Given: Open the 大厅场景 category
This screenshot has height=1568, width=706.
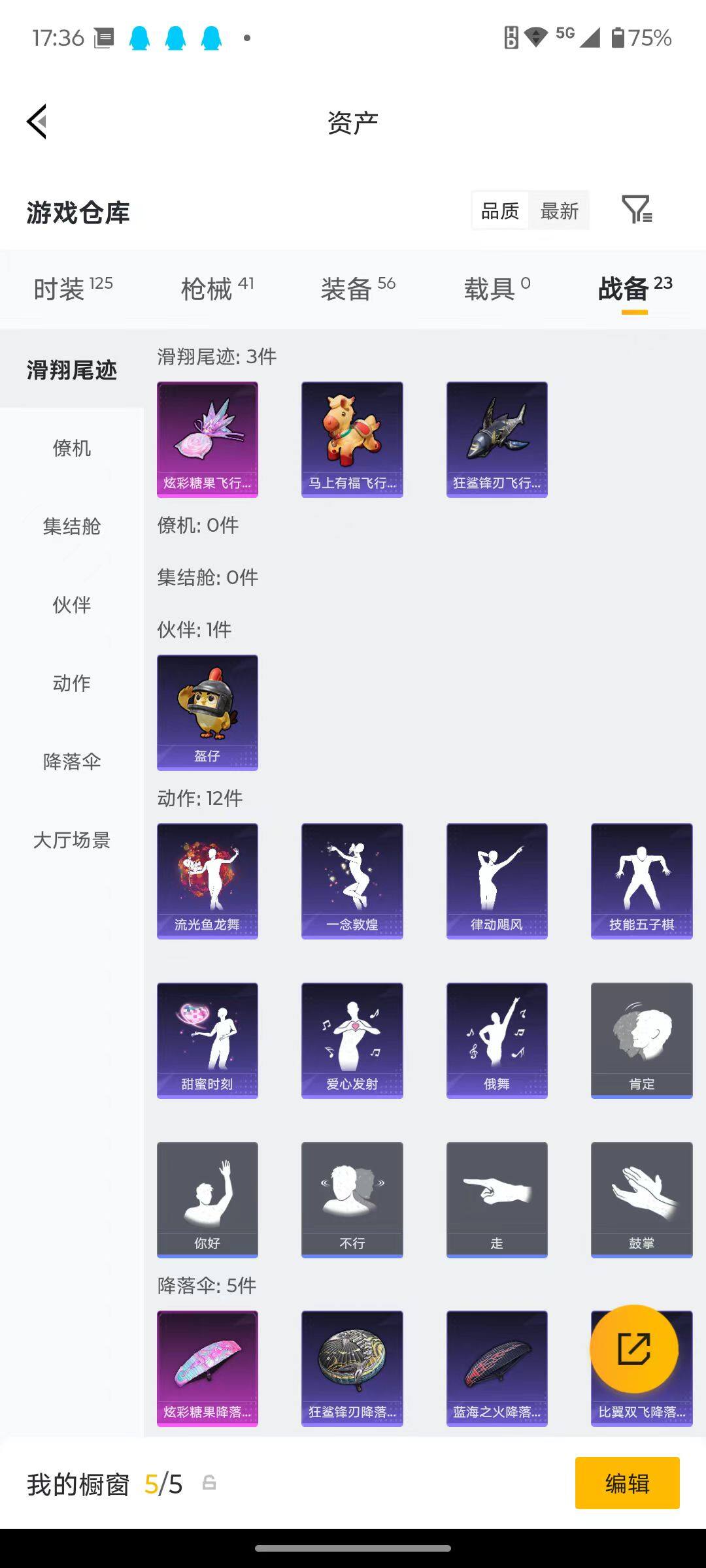Looking at the screenshot, I should pyautogui.click(x=72, y=841).
